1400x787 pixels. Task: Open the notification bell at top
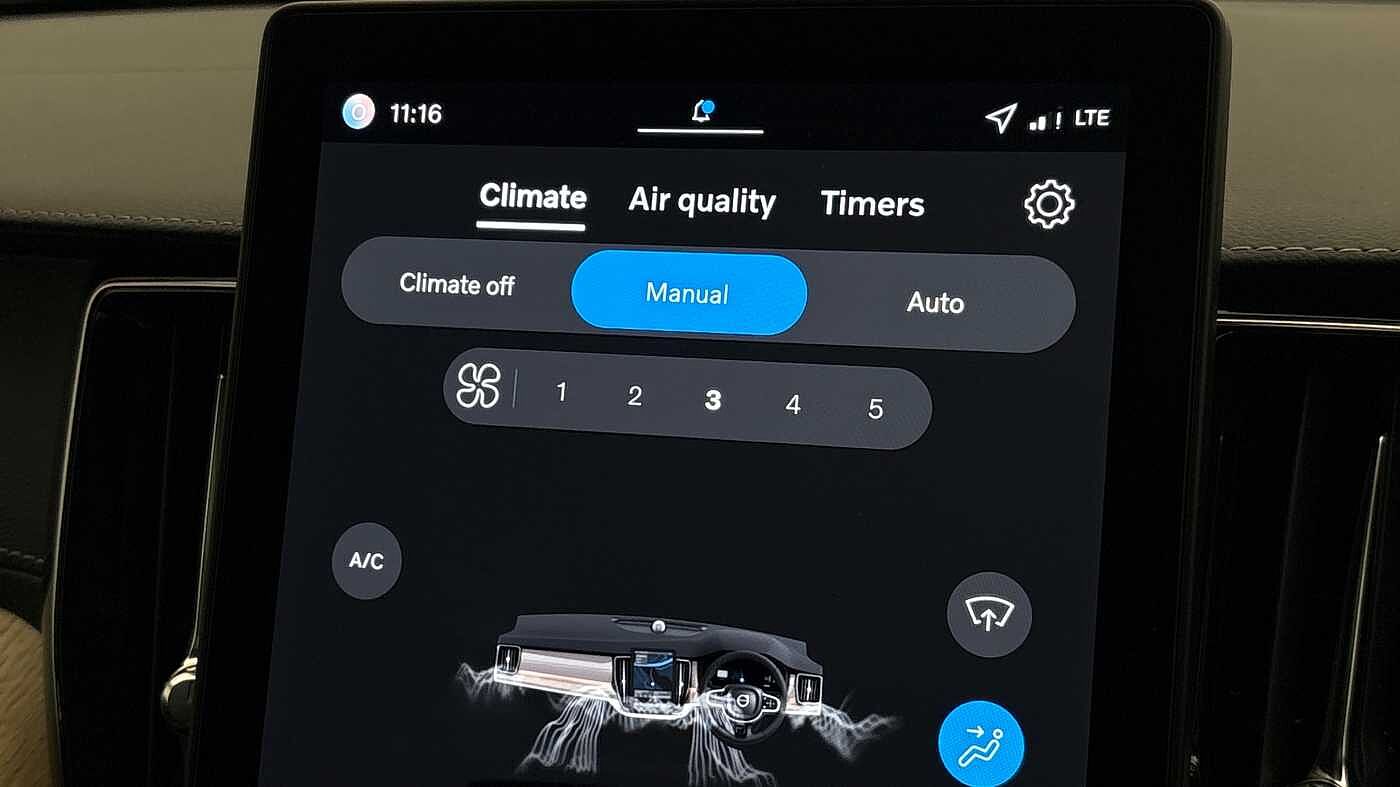pyautogui.click(x=701, y=113)
